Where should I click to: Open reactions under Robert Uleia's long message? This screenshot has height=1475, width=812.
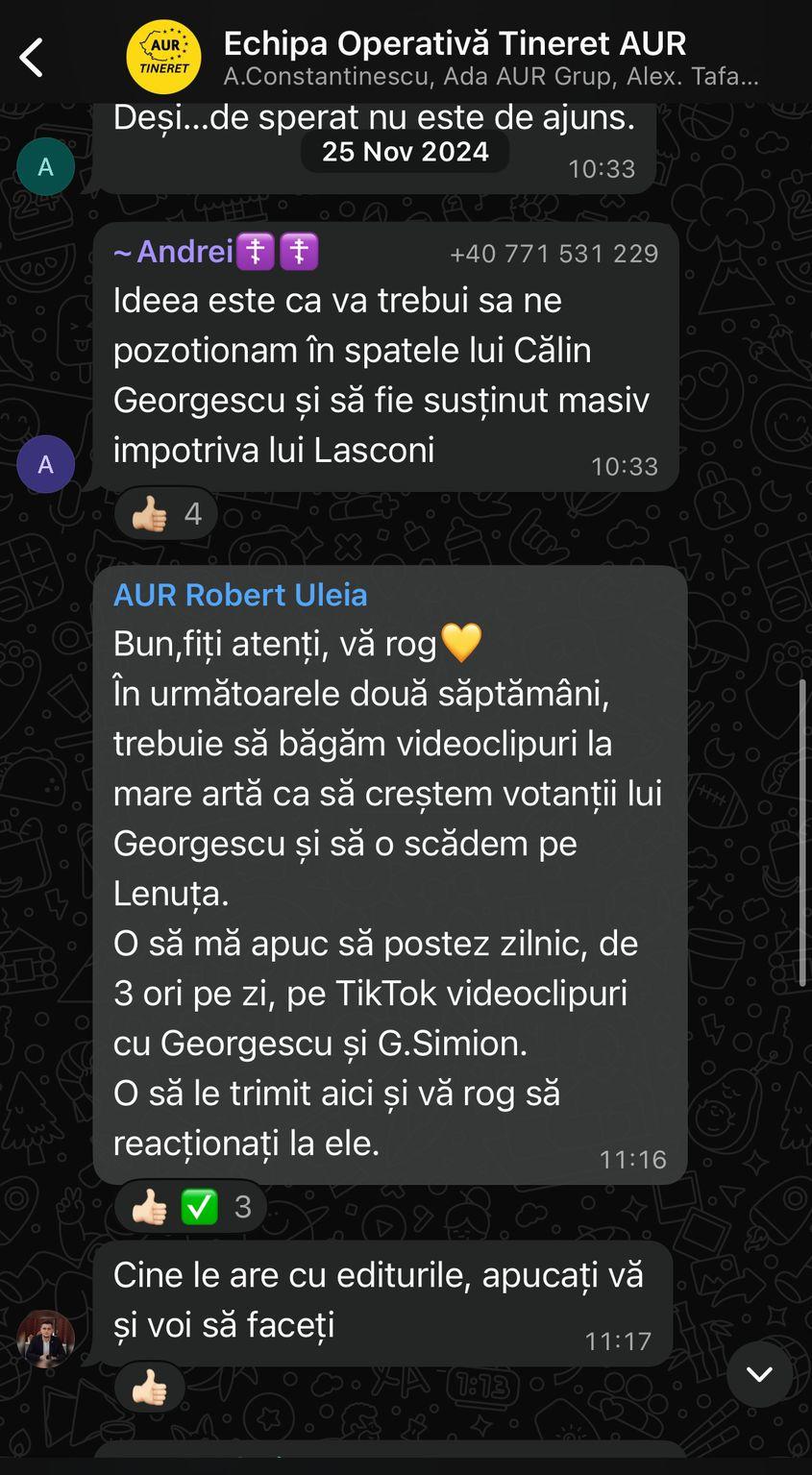click(190, 1206)
